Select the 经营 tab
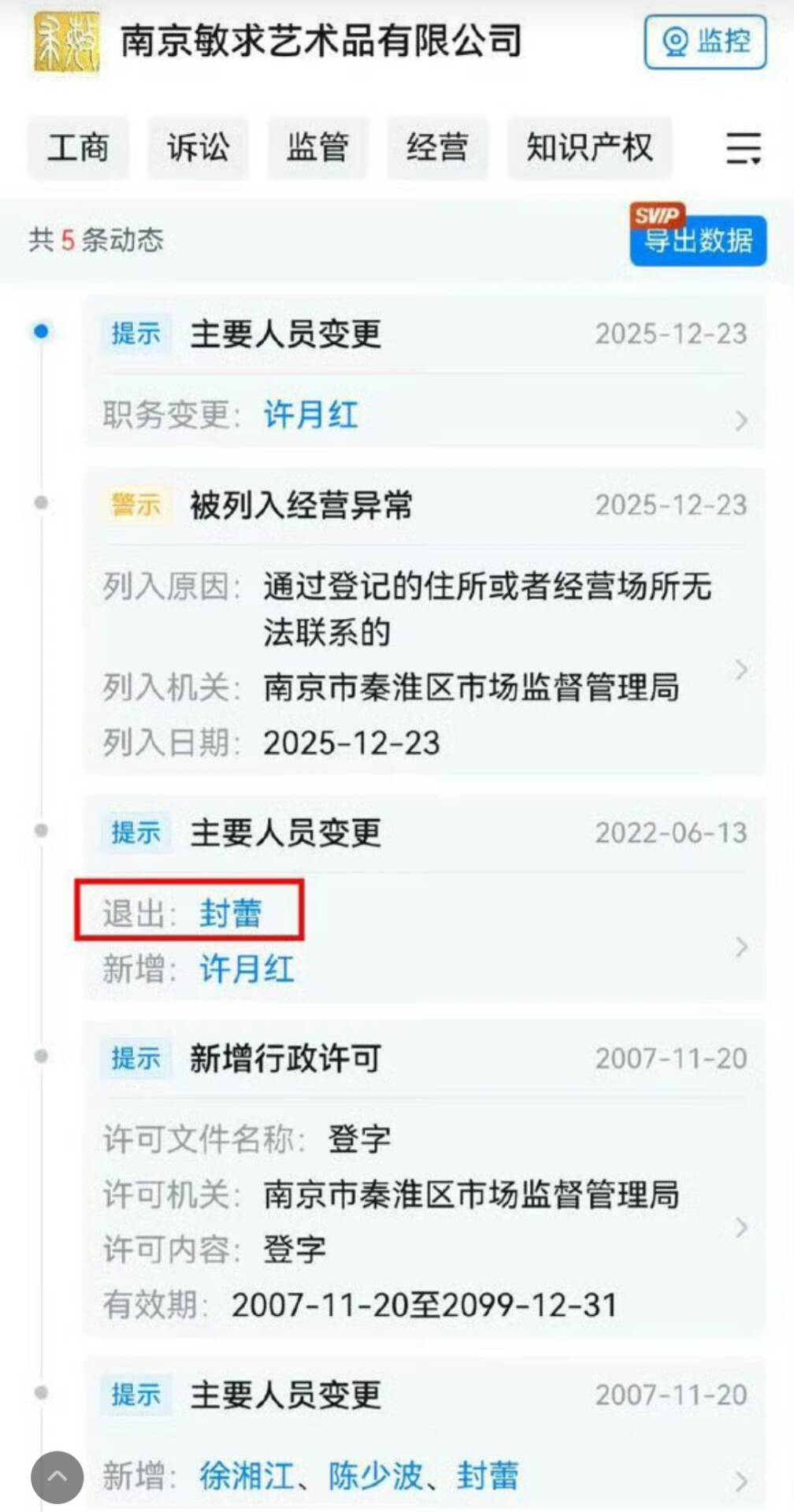 [437, 148]
